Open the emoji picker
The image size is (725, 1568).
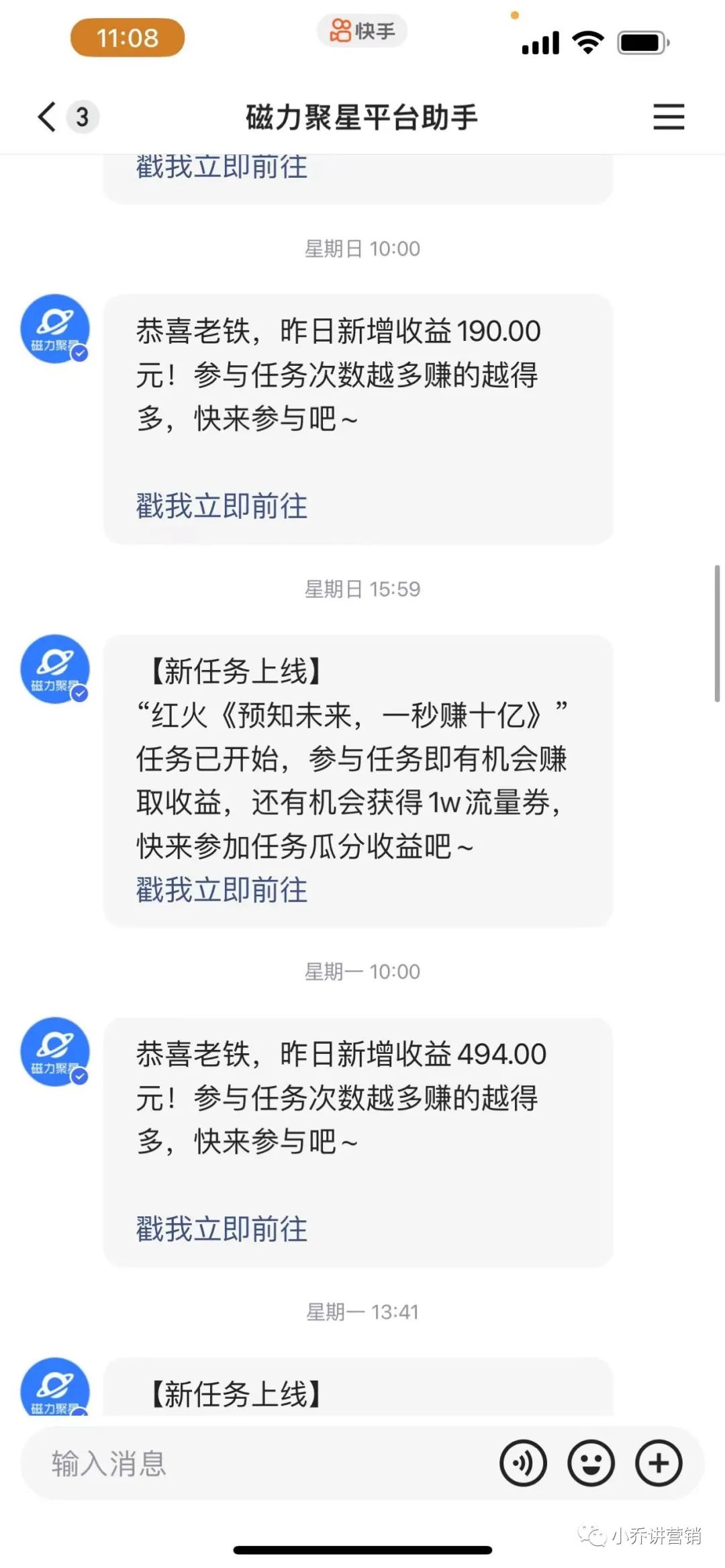[591, 1463]
